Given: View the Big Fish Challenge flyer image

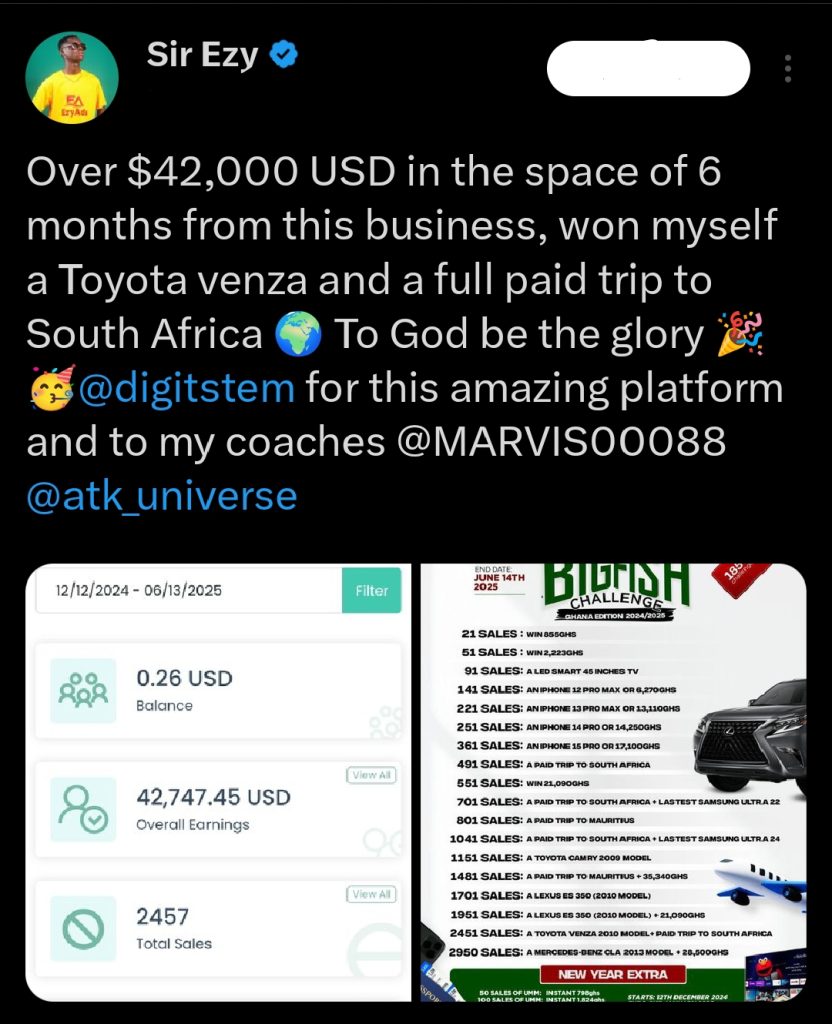Looking at the screenshot, I should (x=613, y=782).
